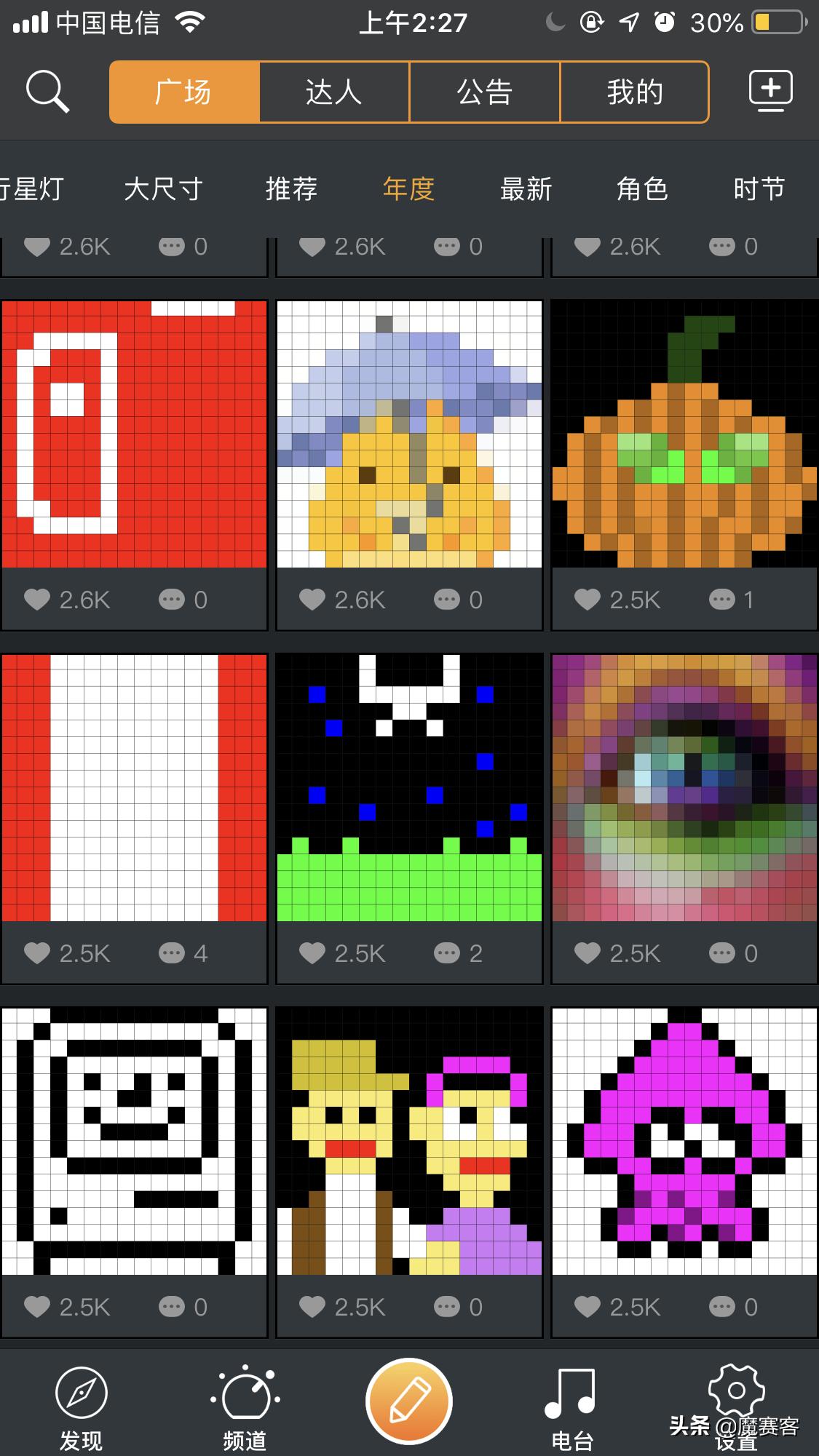Switch to the 时节 category
Viewport: 819px width, 1456px height.
759,189
